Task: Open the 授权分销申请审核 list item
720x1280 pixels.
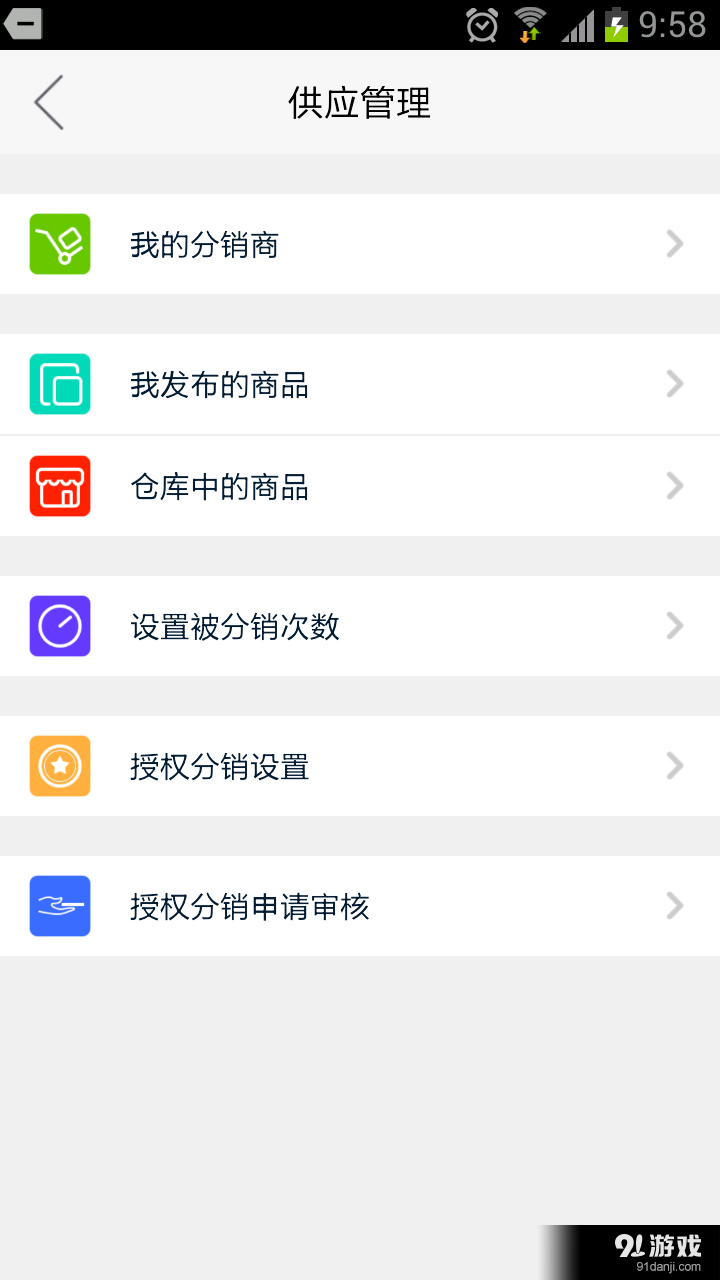Action: [x=250, y=906]
